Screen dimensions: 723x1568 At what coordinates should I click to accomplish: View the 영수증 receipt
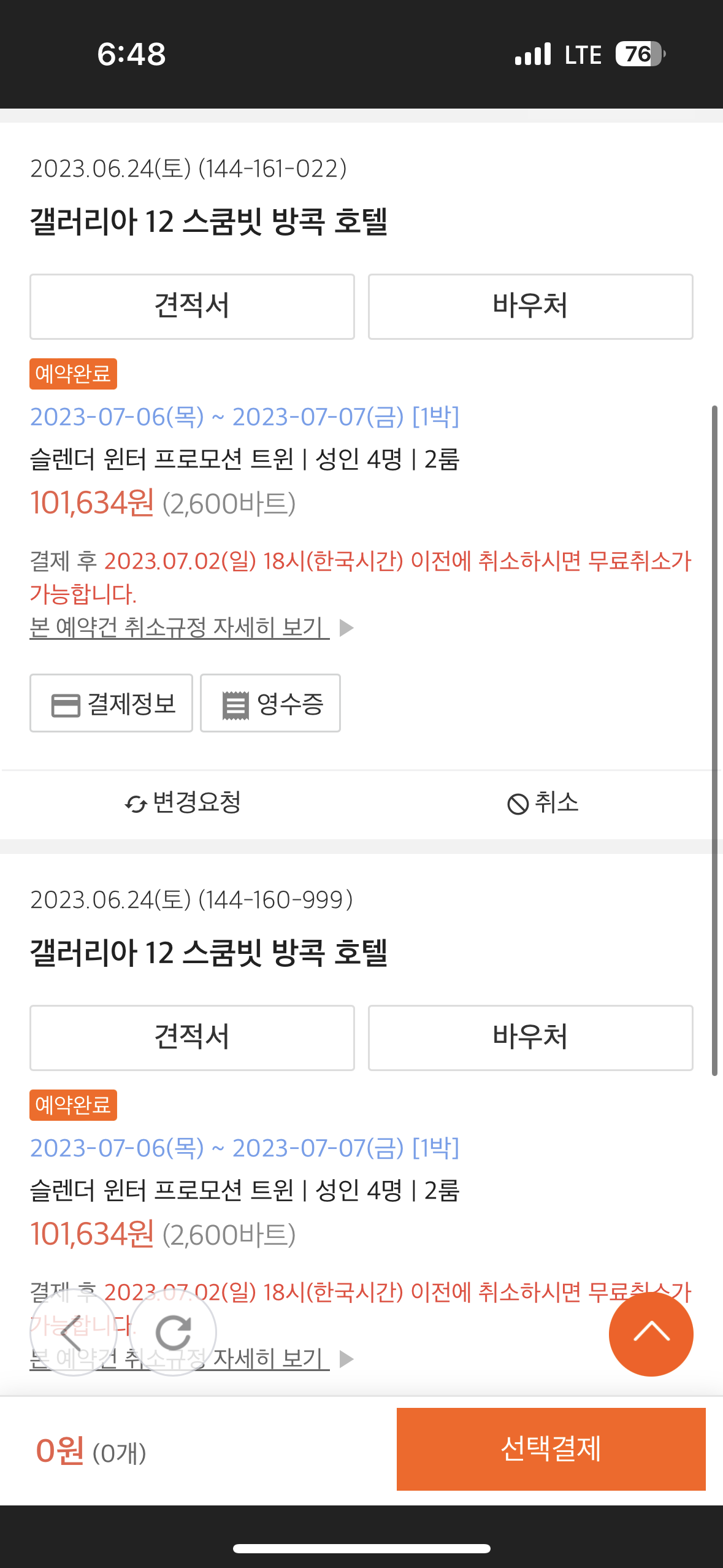click(x=270, y=703)
